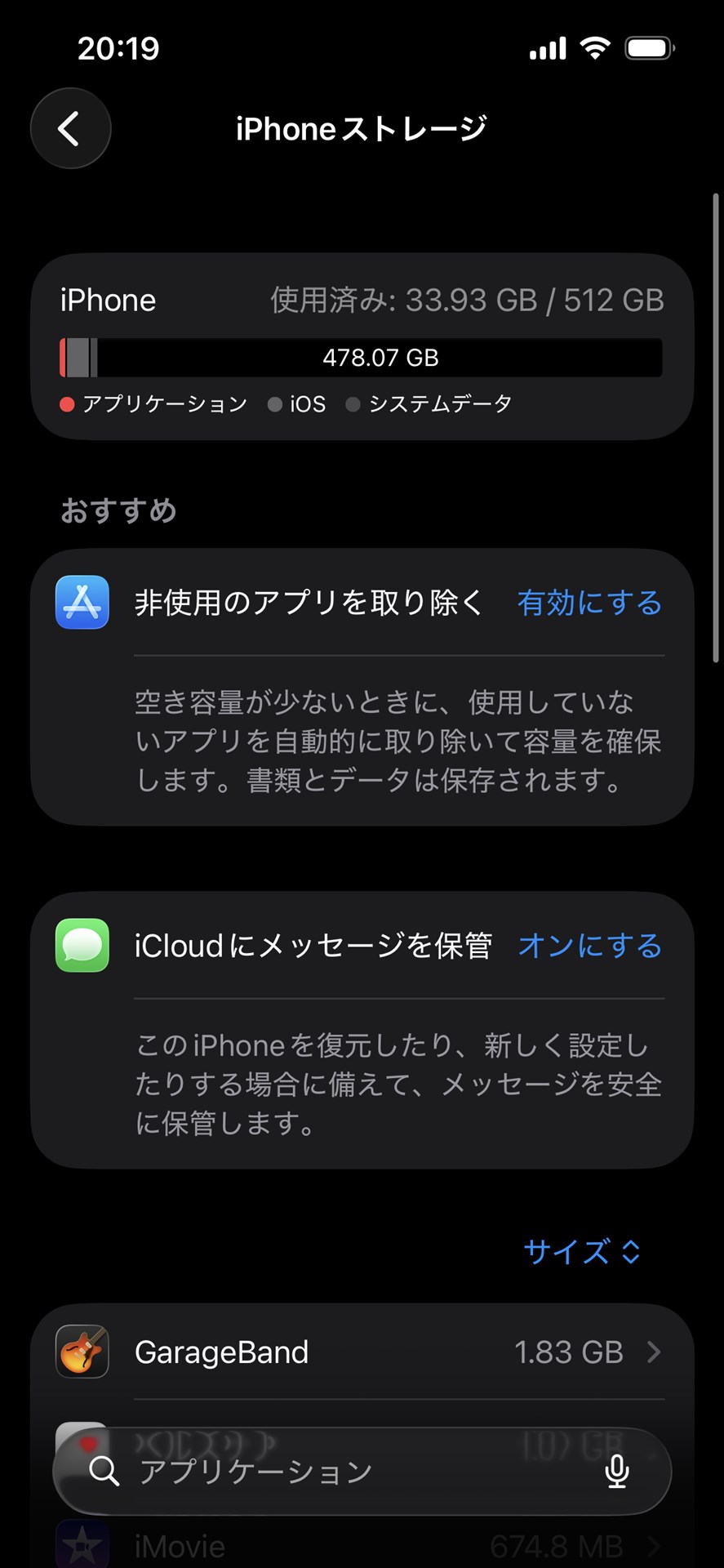Open the サイズ sort order selector
This screenshot has width=724, height=1568.
(581, 1252)
